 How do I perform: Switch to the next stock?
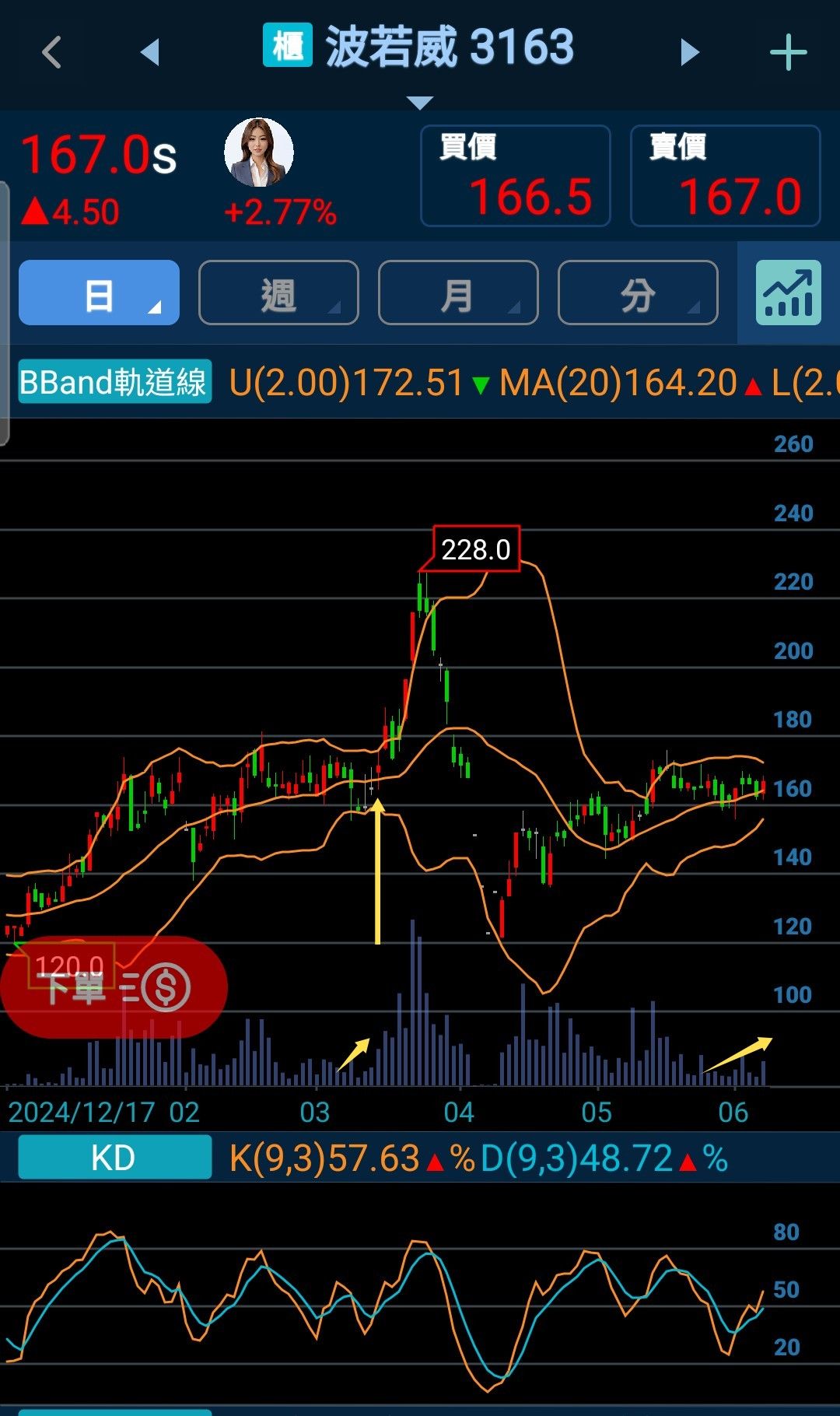[689, 52]
